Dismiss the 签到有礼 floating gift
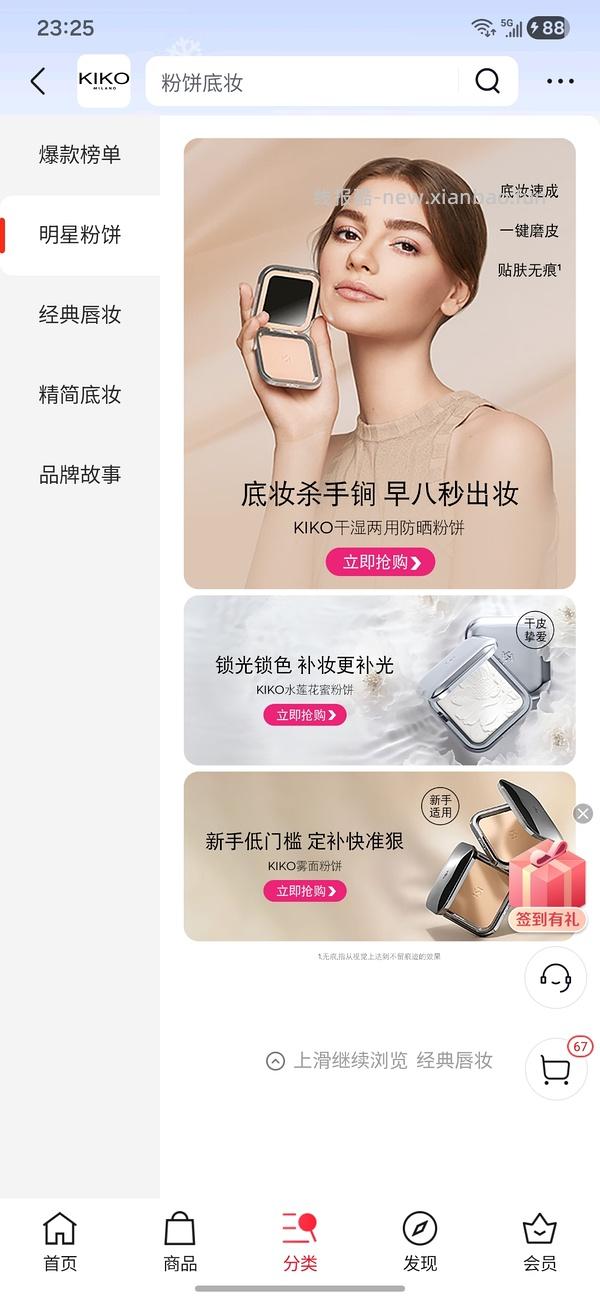Viewport: 600px width, 1300px height. pyautogui.click(x=583, y=814)
